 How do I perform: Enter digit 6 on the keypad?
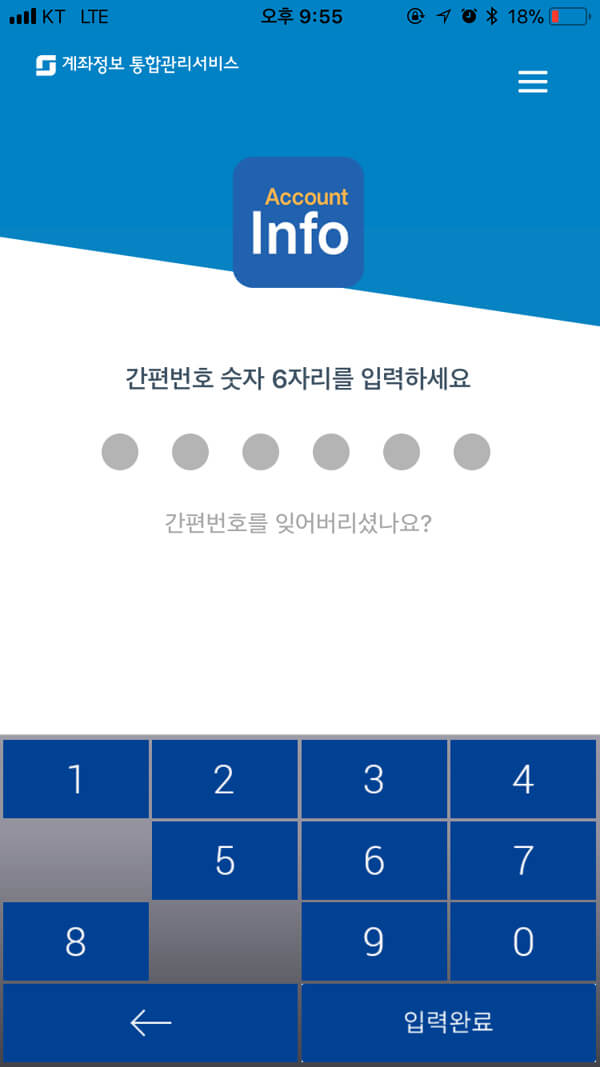(374, 861)
